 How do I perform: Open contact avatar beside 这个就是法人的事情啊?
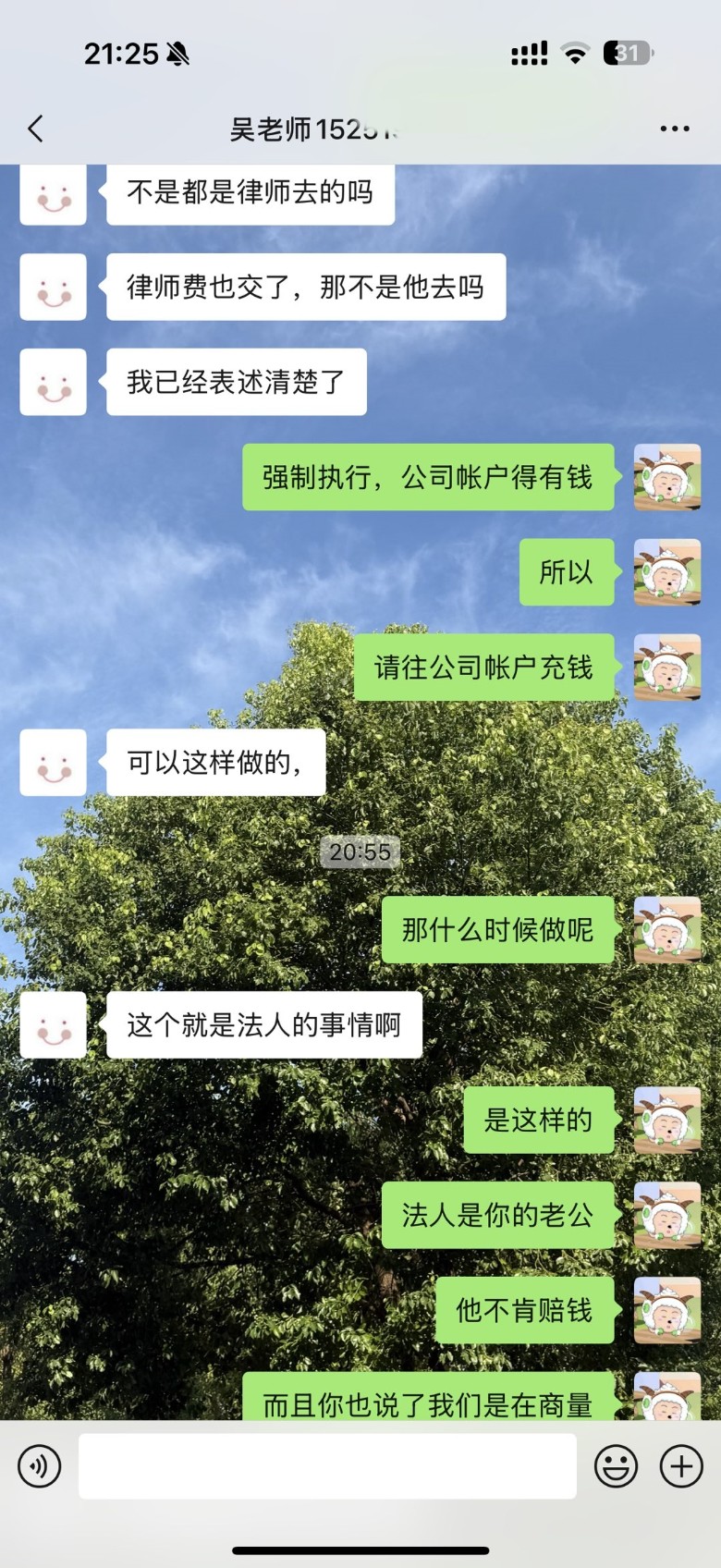(54, 1025)
